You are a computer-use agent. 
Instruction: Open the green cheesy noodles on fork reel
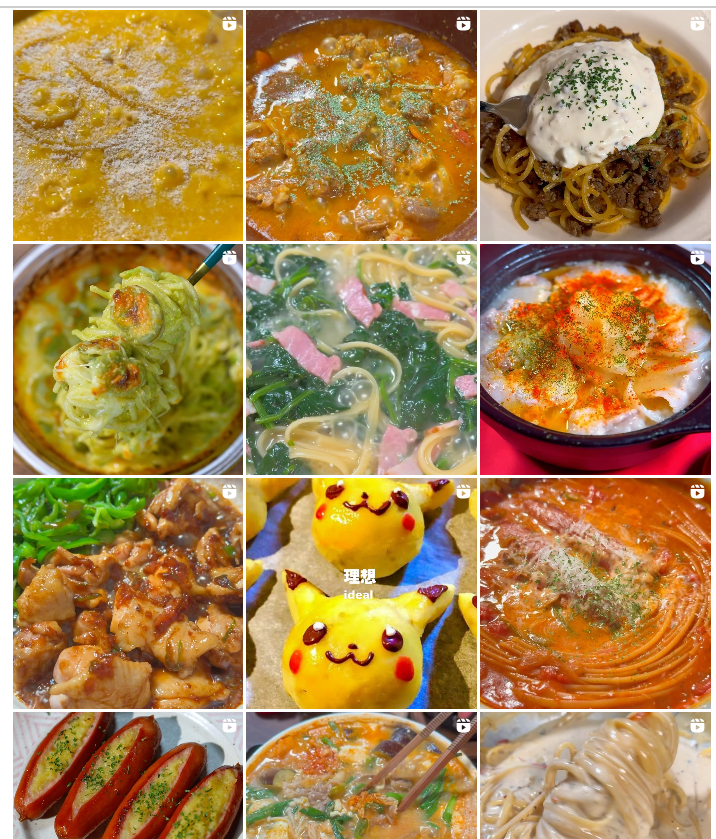128,359
